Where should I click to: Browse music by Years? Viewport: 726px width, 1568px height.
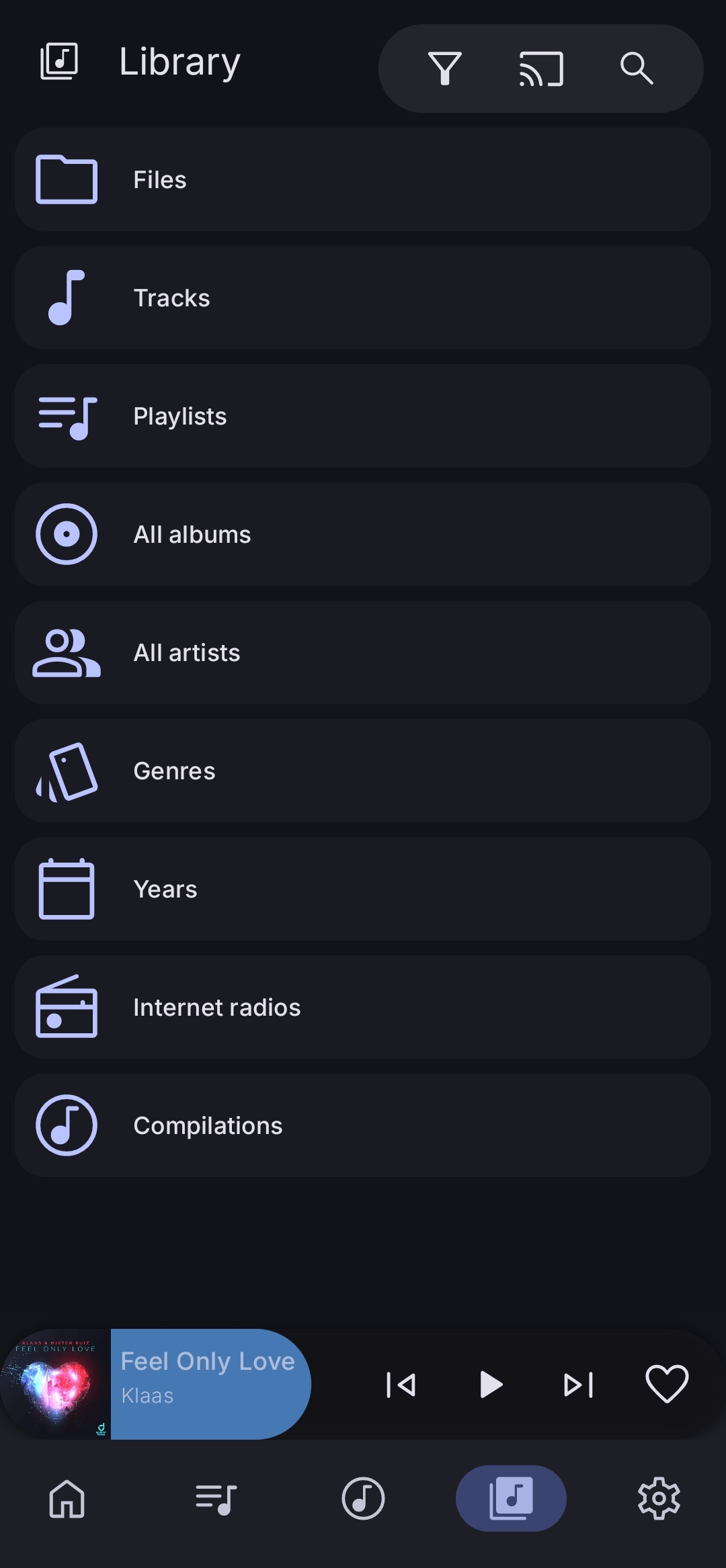[363, 889]
